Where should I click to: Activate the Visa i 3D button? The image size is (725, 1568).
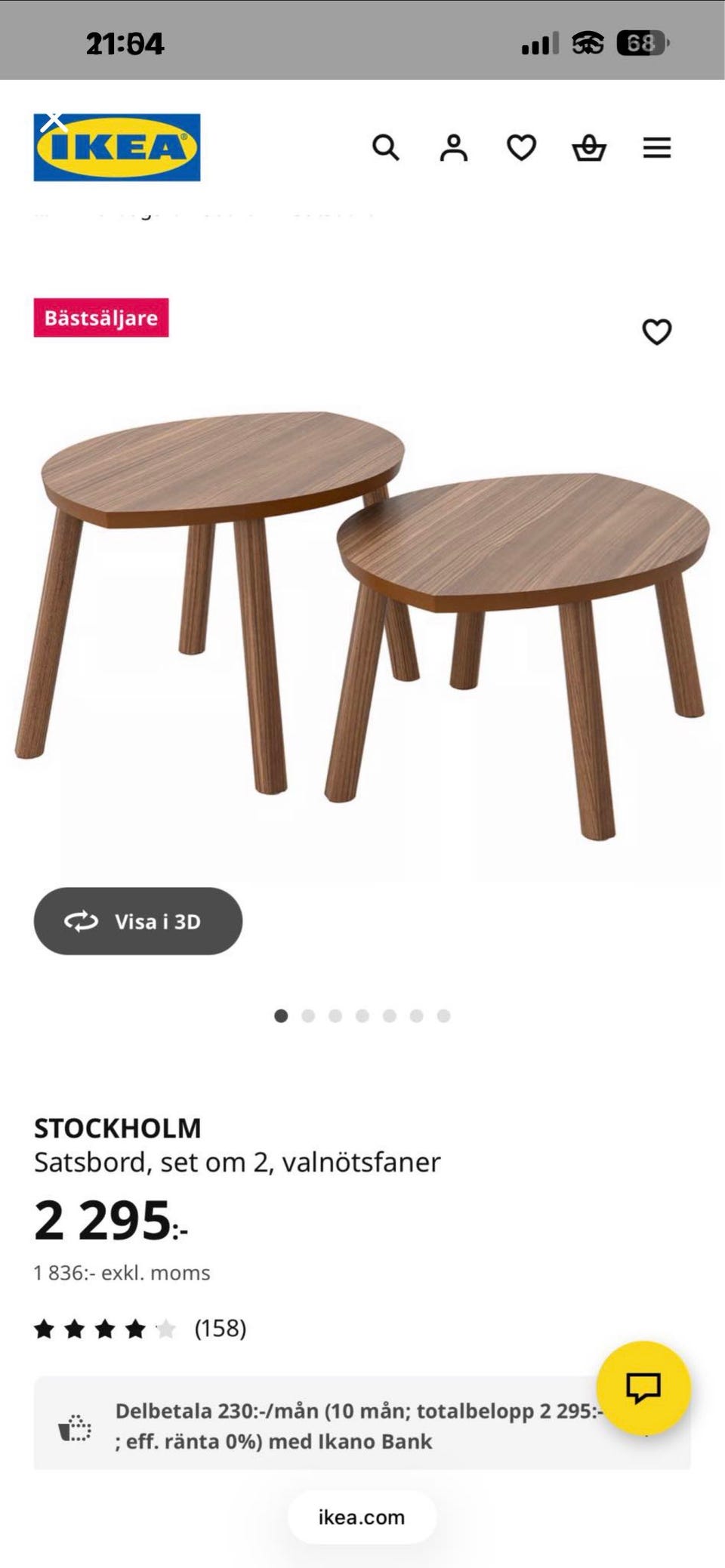click(x=138, y=920)
